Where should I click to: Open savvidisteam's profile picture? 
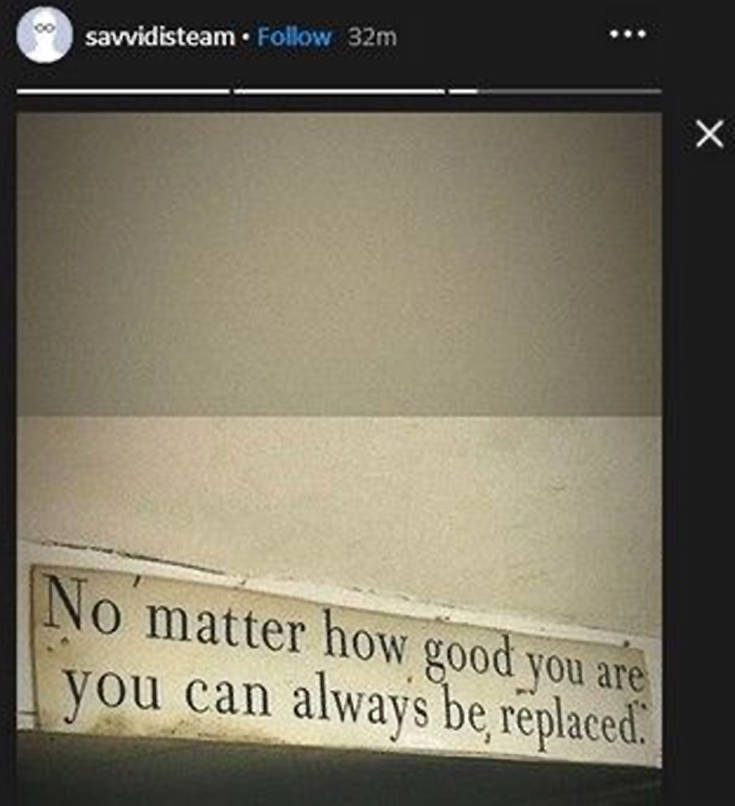tap(43, 36)
